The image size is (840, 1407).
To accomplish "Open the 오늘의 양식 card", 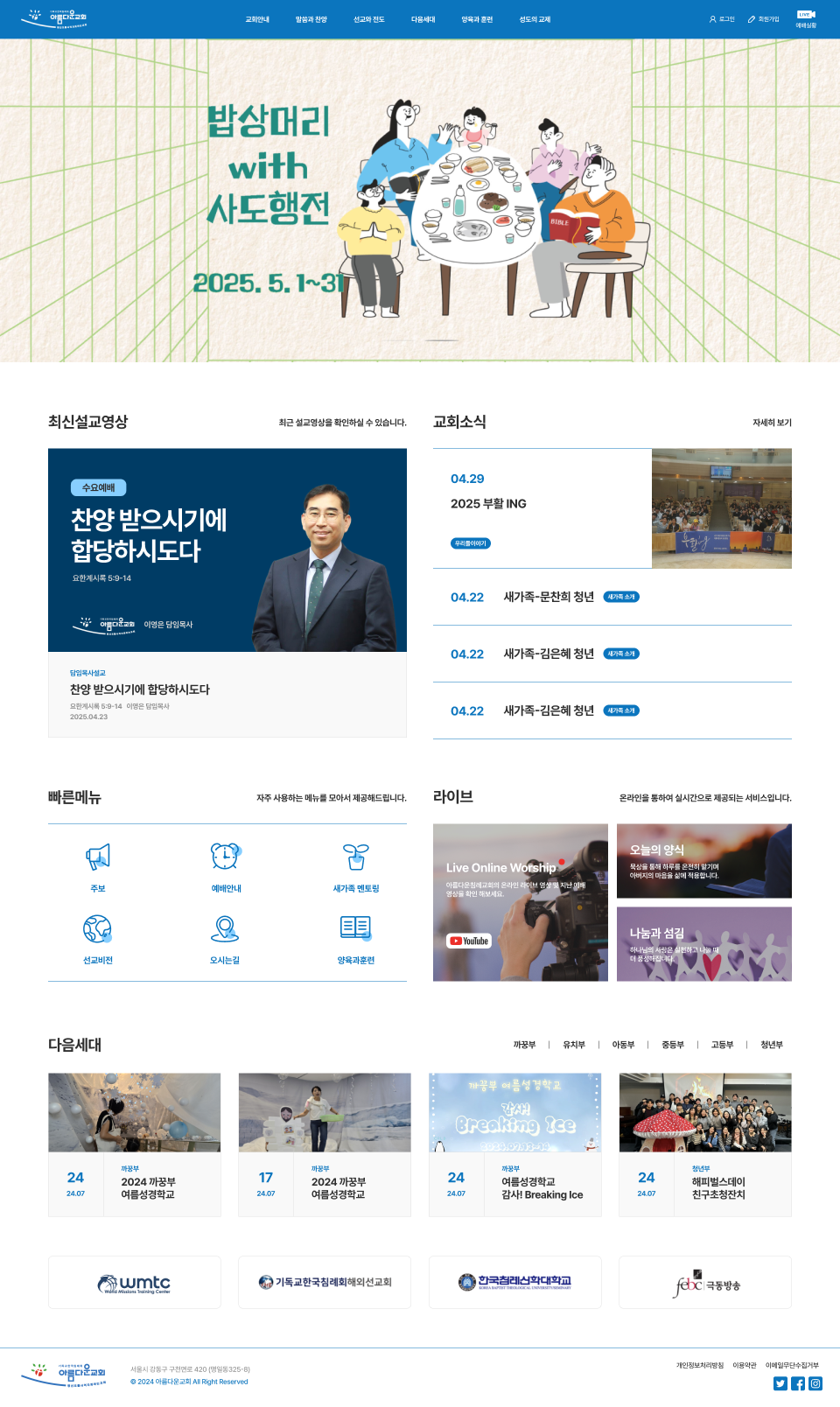I will click(703, 861).
